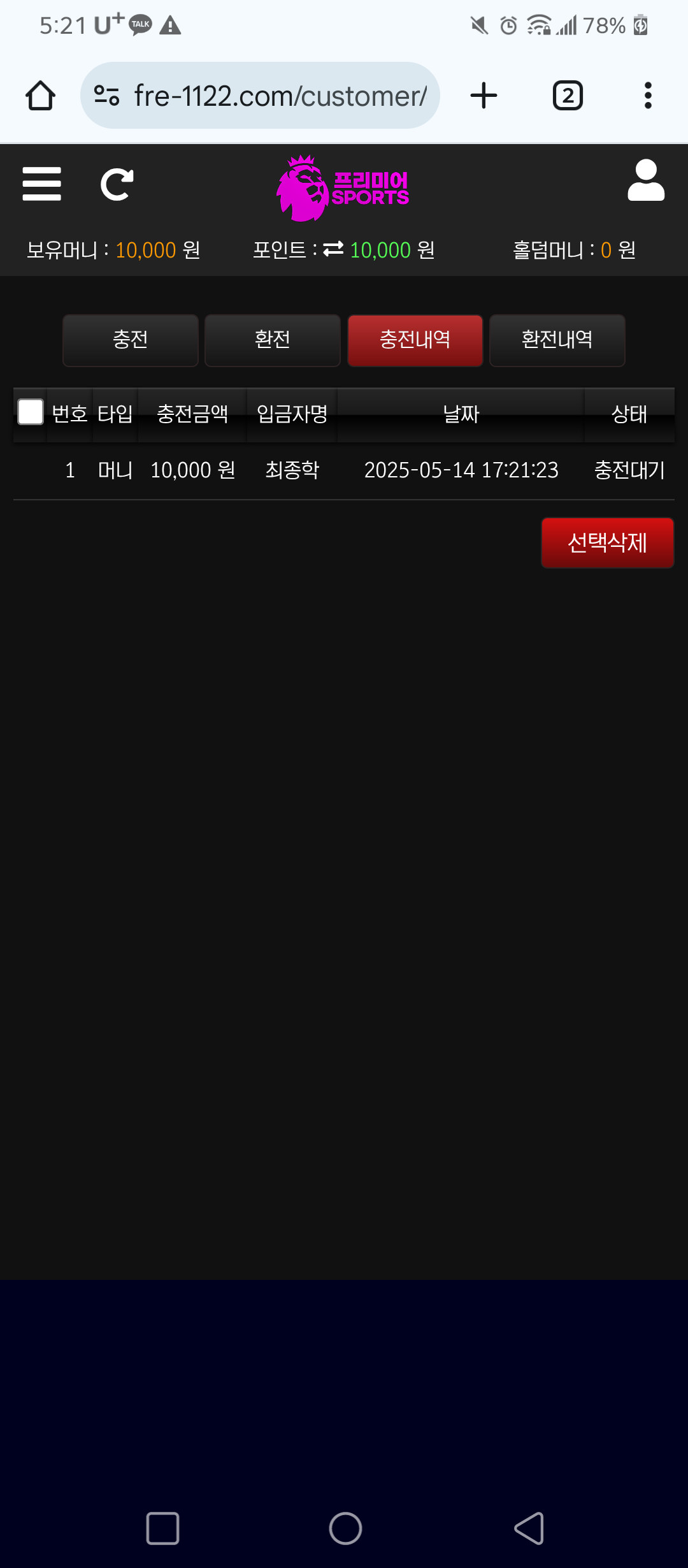Select the 충전내역 tab

[415, 340]
